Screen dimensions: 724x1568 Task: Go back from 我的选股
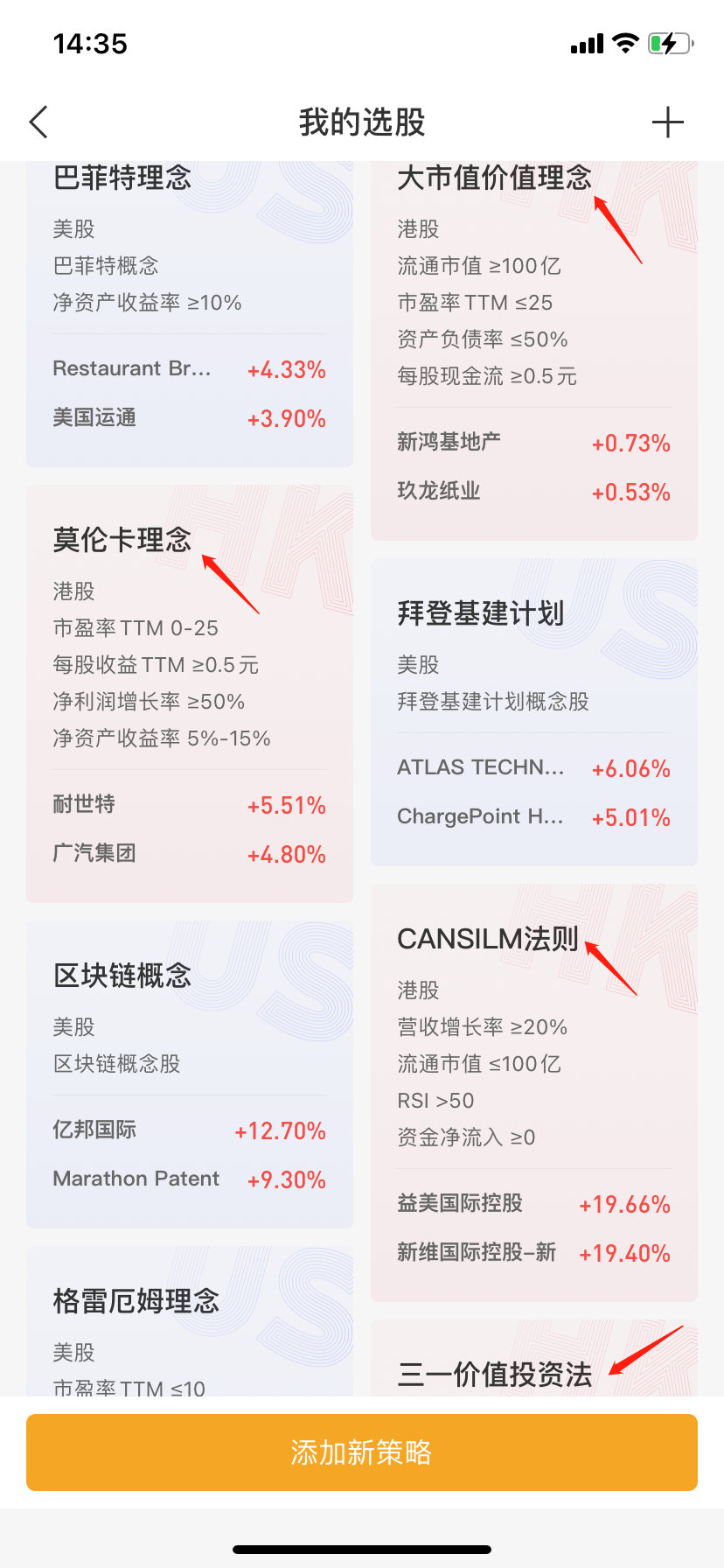click(x=38, y=122)
